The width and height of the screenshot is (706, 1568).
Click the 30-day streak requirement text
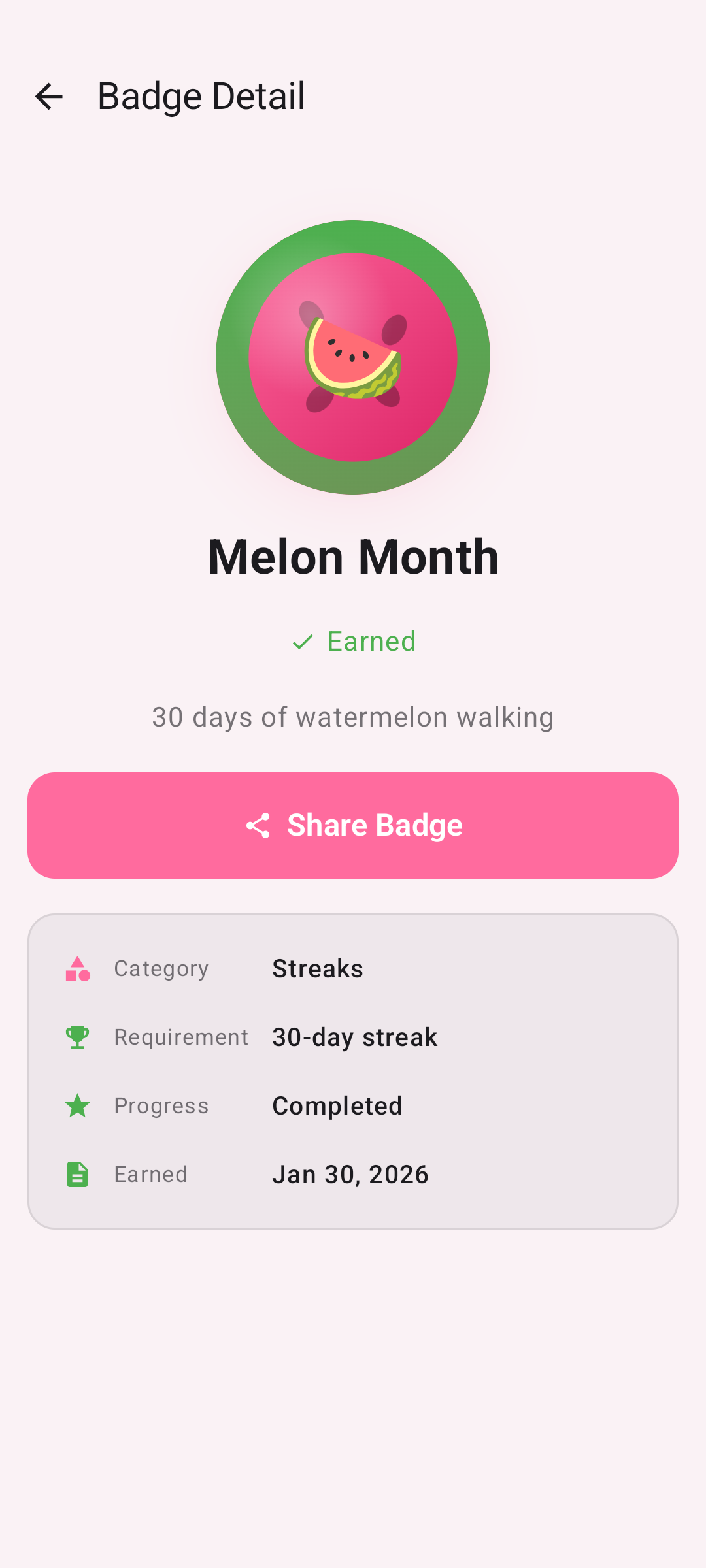pos(354,1037)
